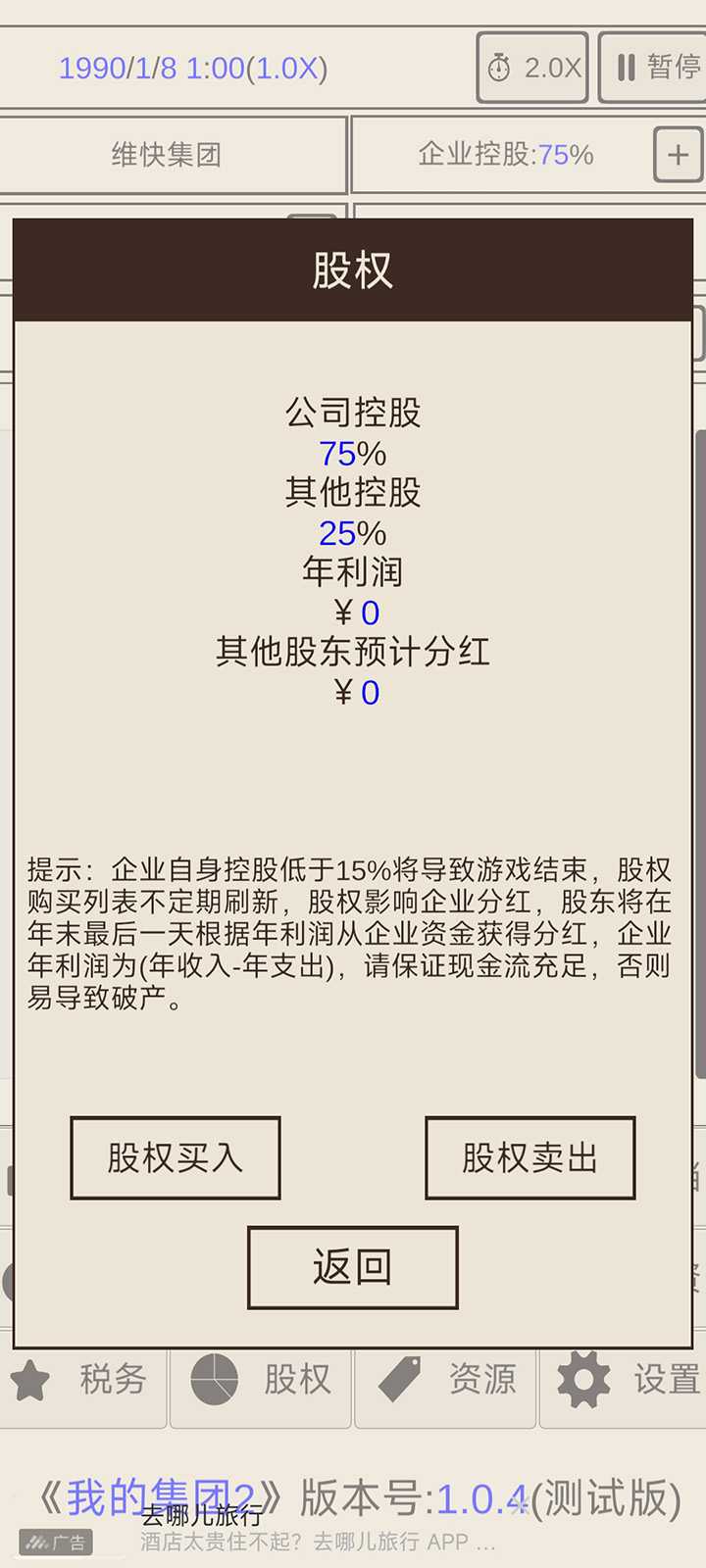Open the 税务 tab
Image resolution: width=706 pixels, height=1568 pixels.
(x=83, y=1380)
